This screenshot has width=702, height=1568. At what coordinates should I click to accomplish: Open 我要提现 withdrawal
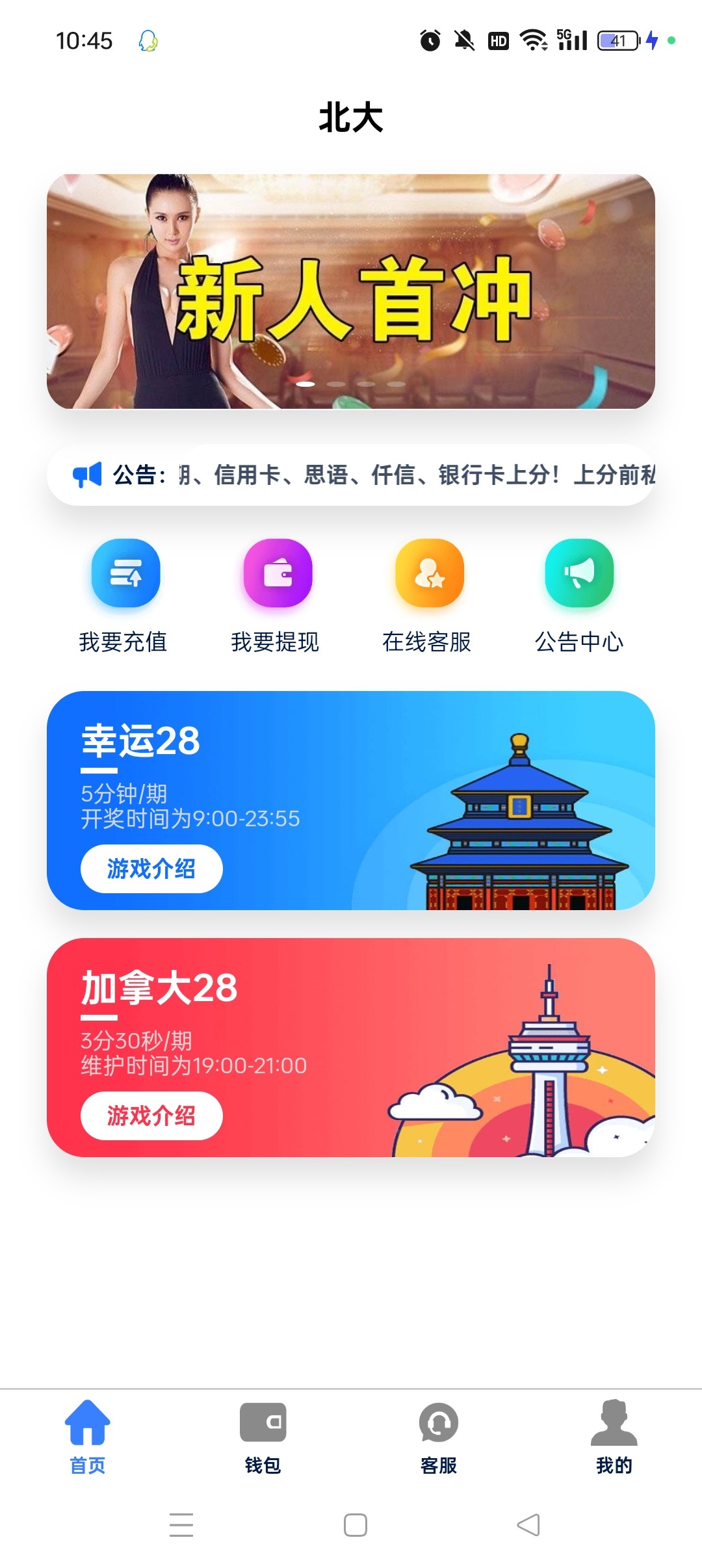click(278, 573)
